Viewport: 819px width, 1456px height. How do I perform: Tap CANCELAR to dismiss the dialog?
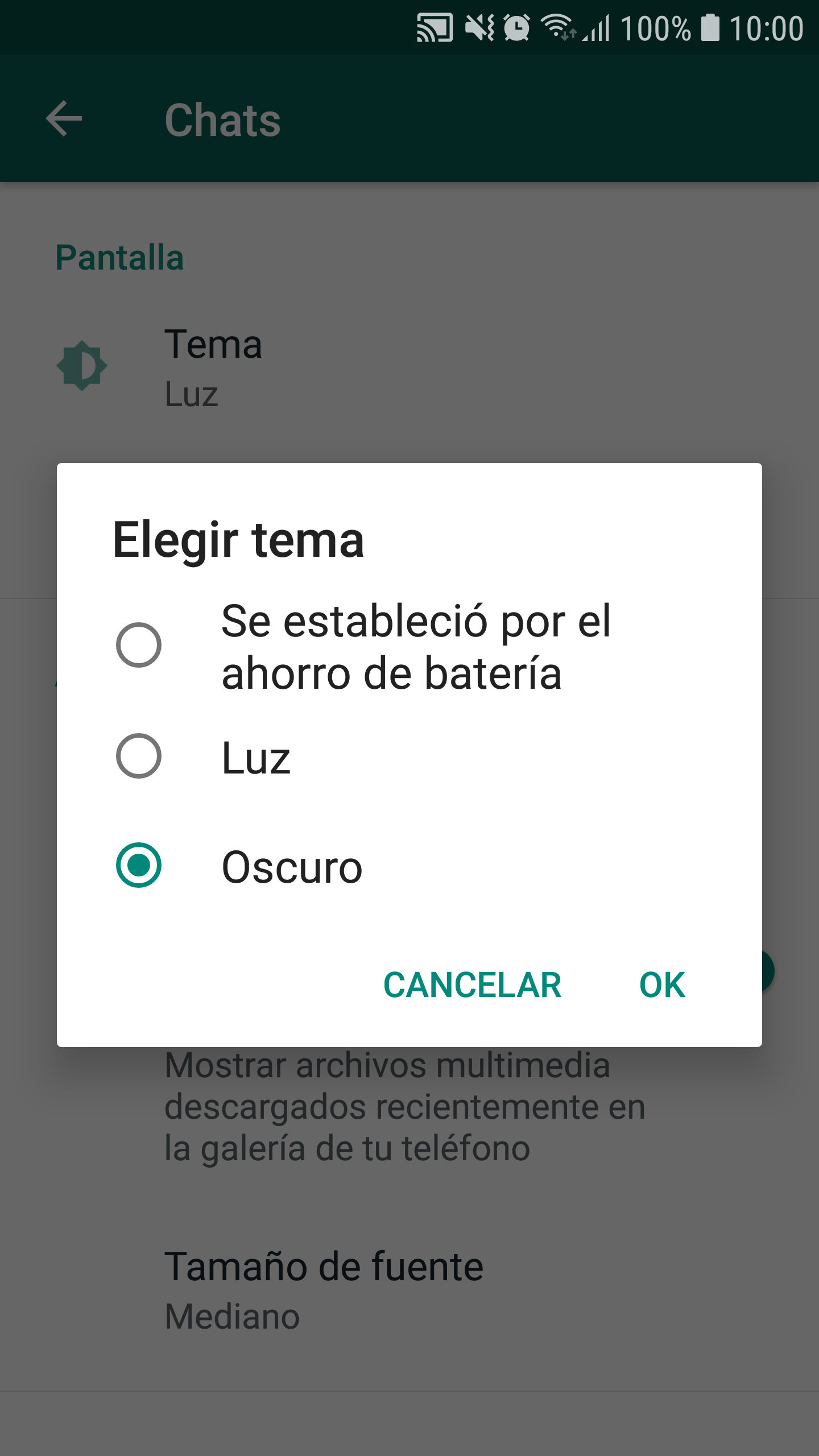[472, 985]
